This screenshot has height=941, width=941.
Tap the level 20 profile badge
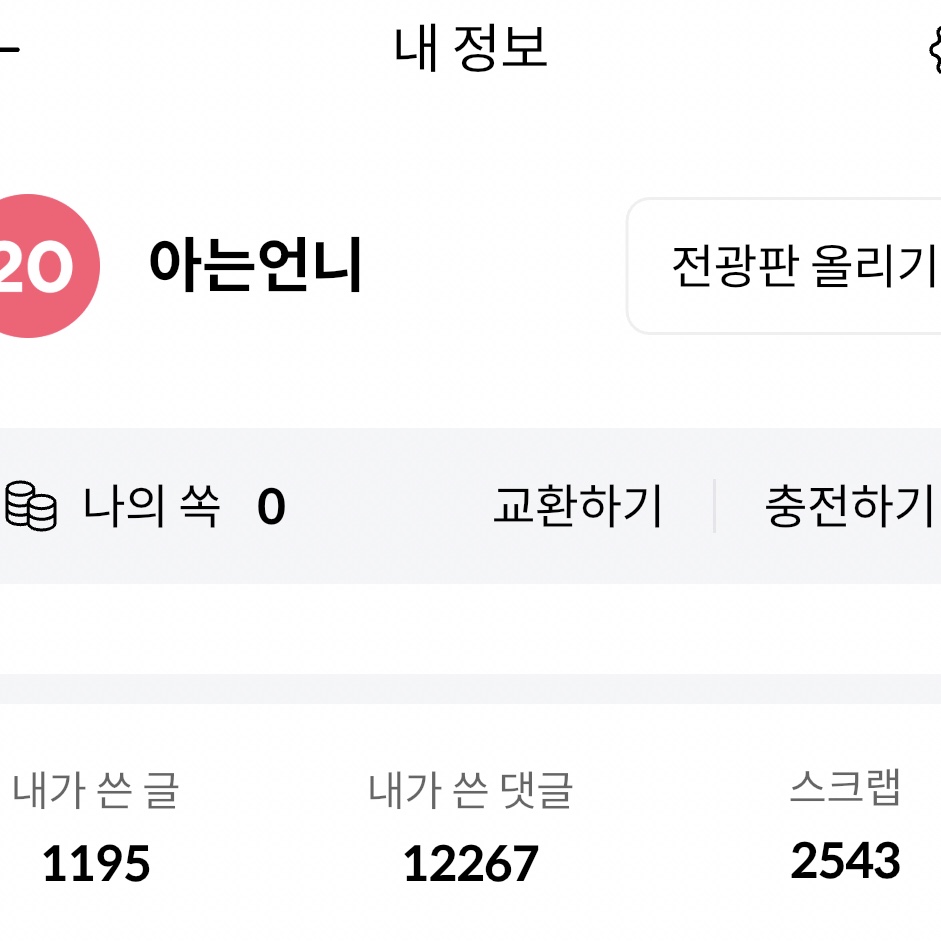point(40,266)
